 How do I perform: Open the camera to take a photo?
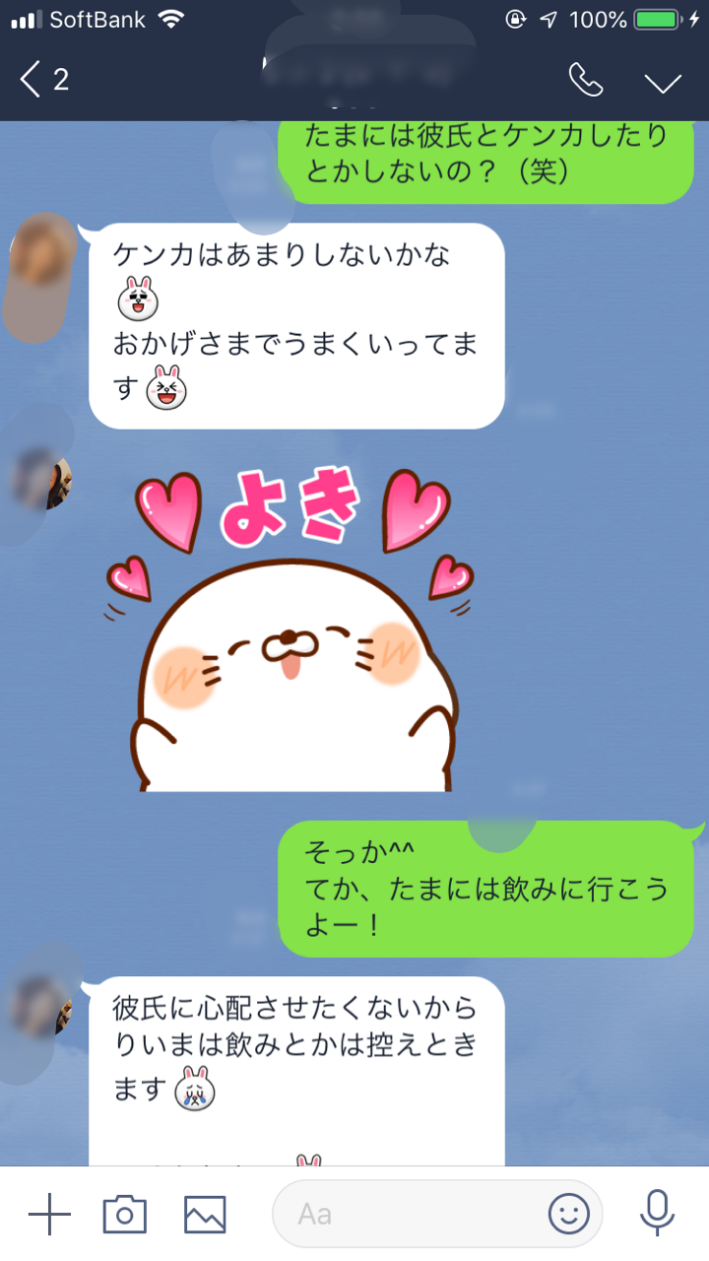pos(125,1215)
